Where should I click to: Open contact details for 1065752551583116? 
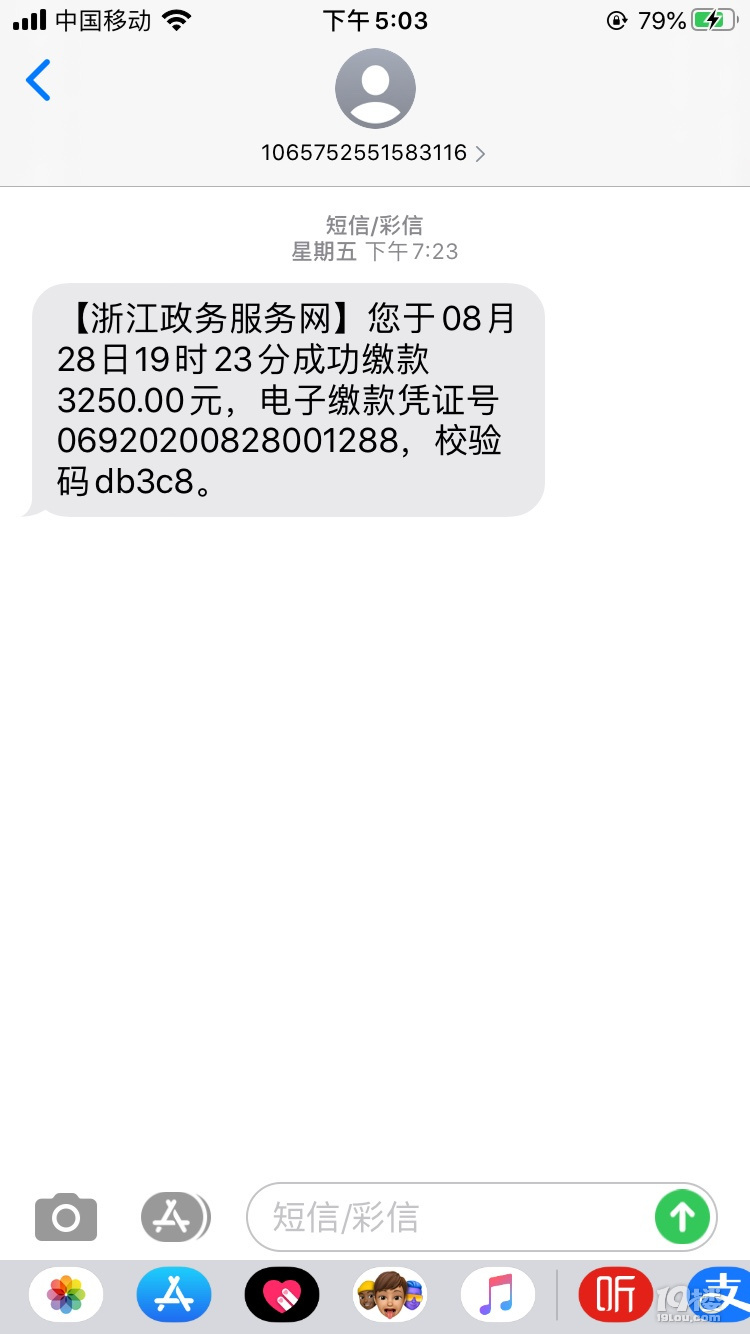[x=374, y=153]
